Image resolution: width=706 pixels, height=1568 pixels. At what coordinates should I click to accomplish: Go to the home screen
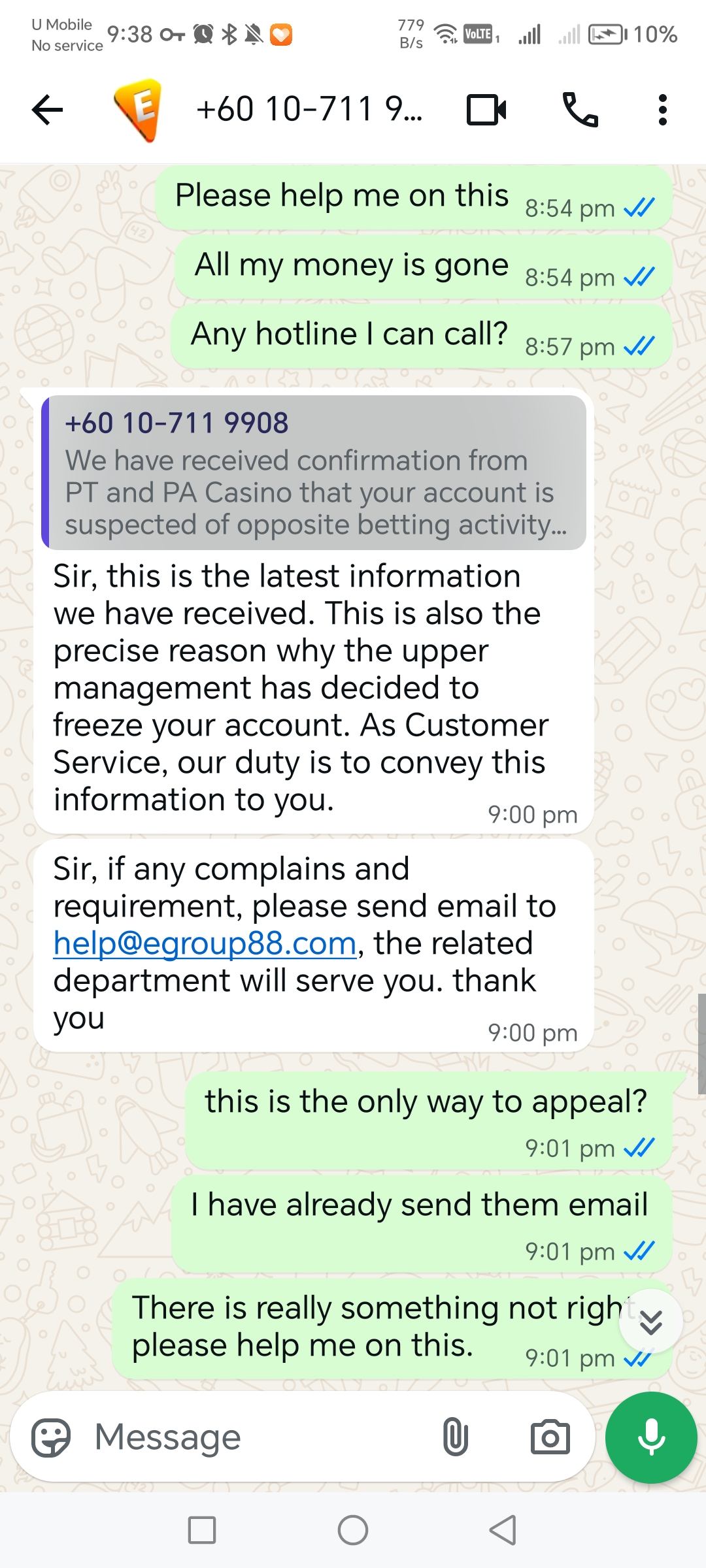(x=353, y=1530)
